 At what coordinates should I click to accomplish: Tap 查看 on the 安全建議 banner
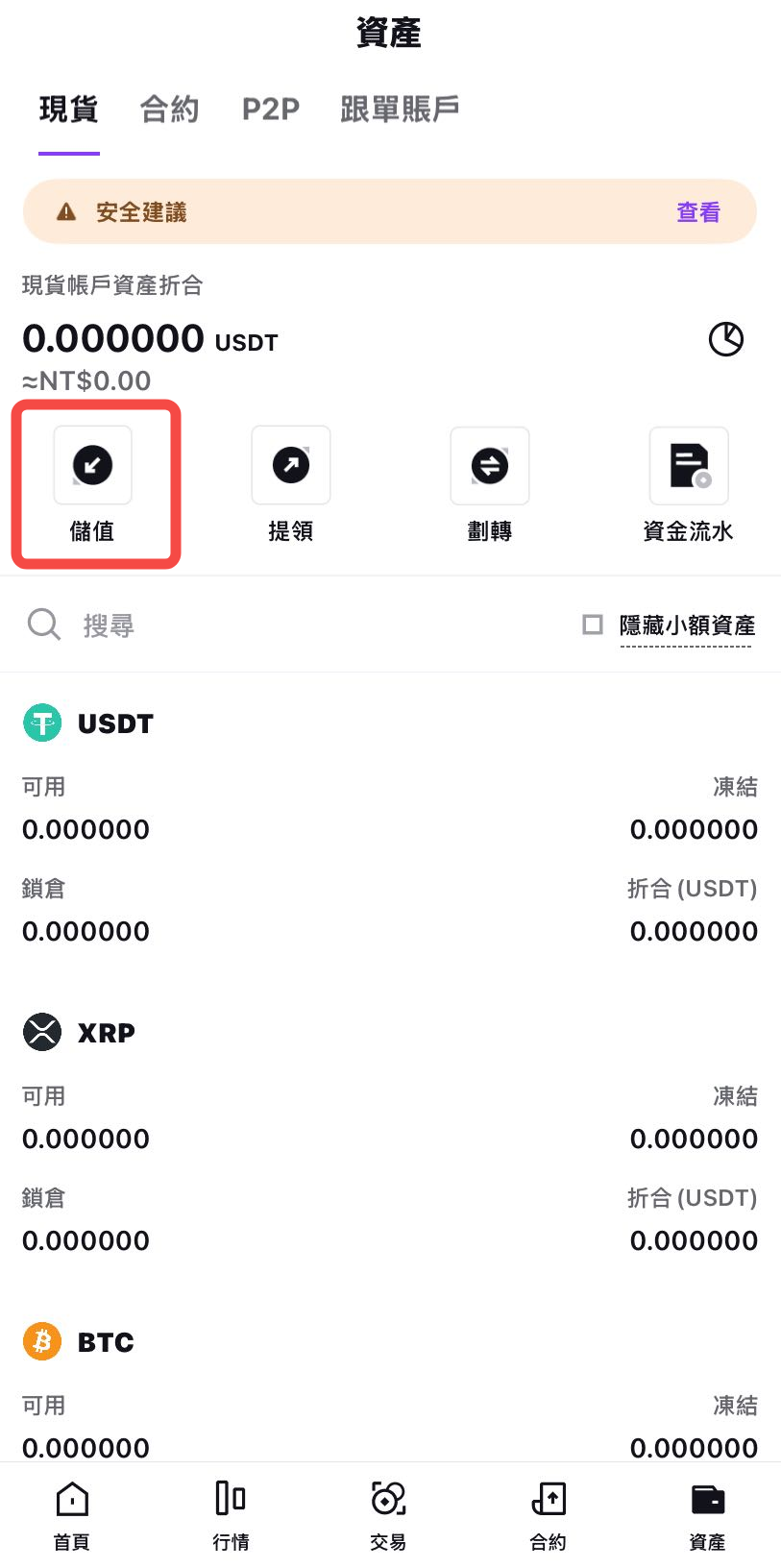(x=697, y=212)
